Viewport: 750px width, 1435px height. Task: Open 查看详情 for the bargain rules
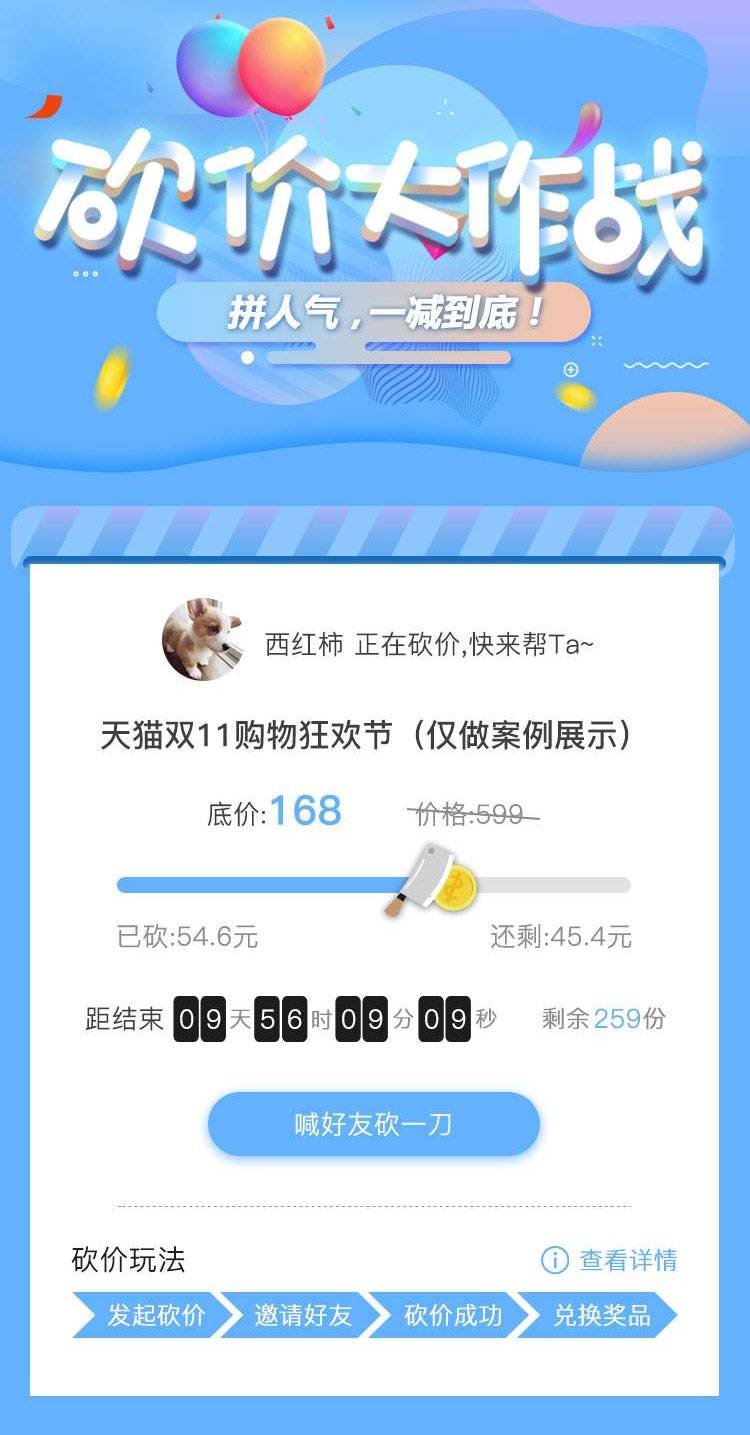610,1260
